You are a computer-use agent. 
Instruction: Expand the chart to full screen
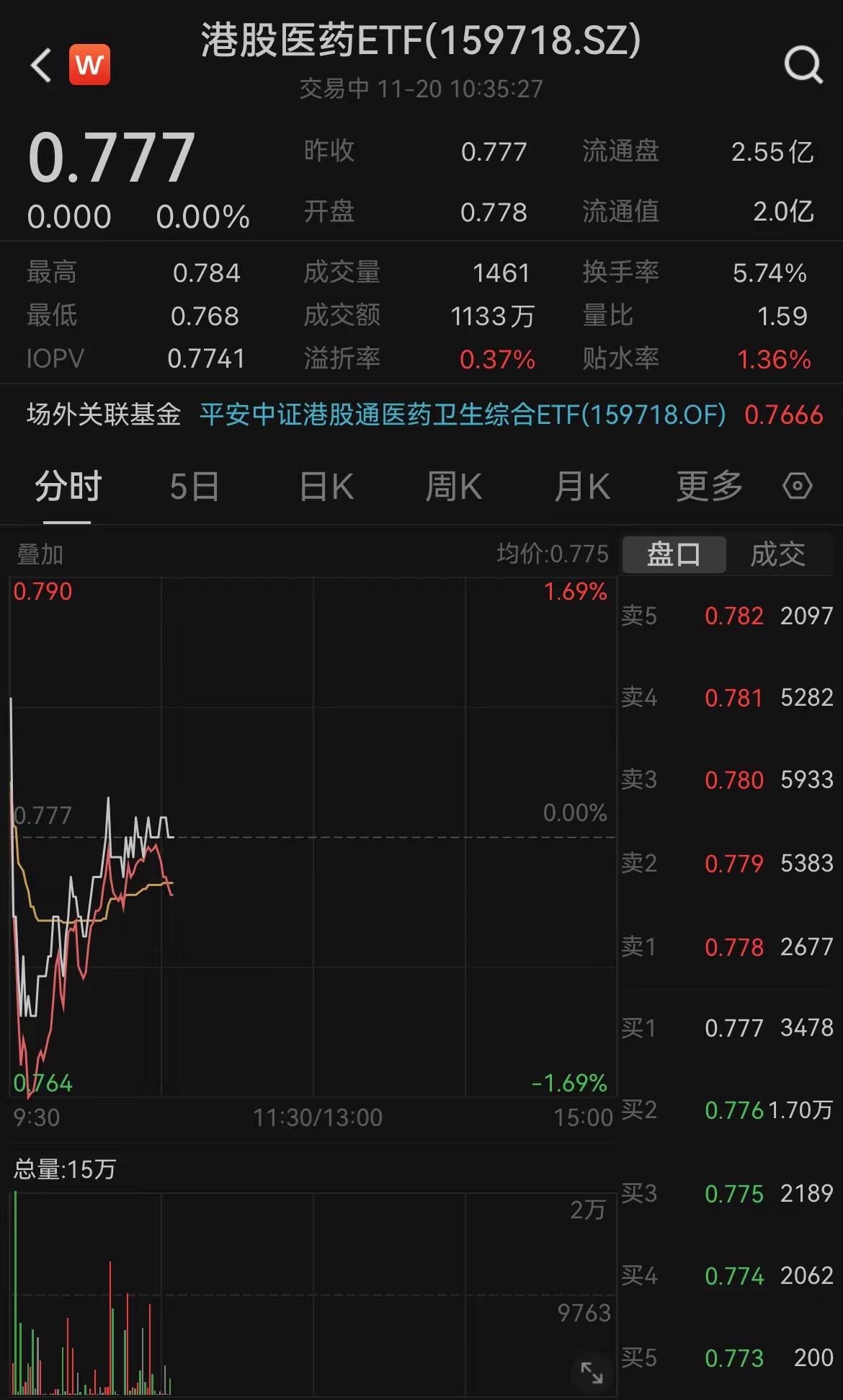tap(592, 1372)
